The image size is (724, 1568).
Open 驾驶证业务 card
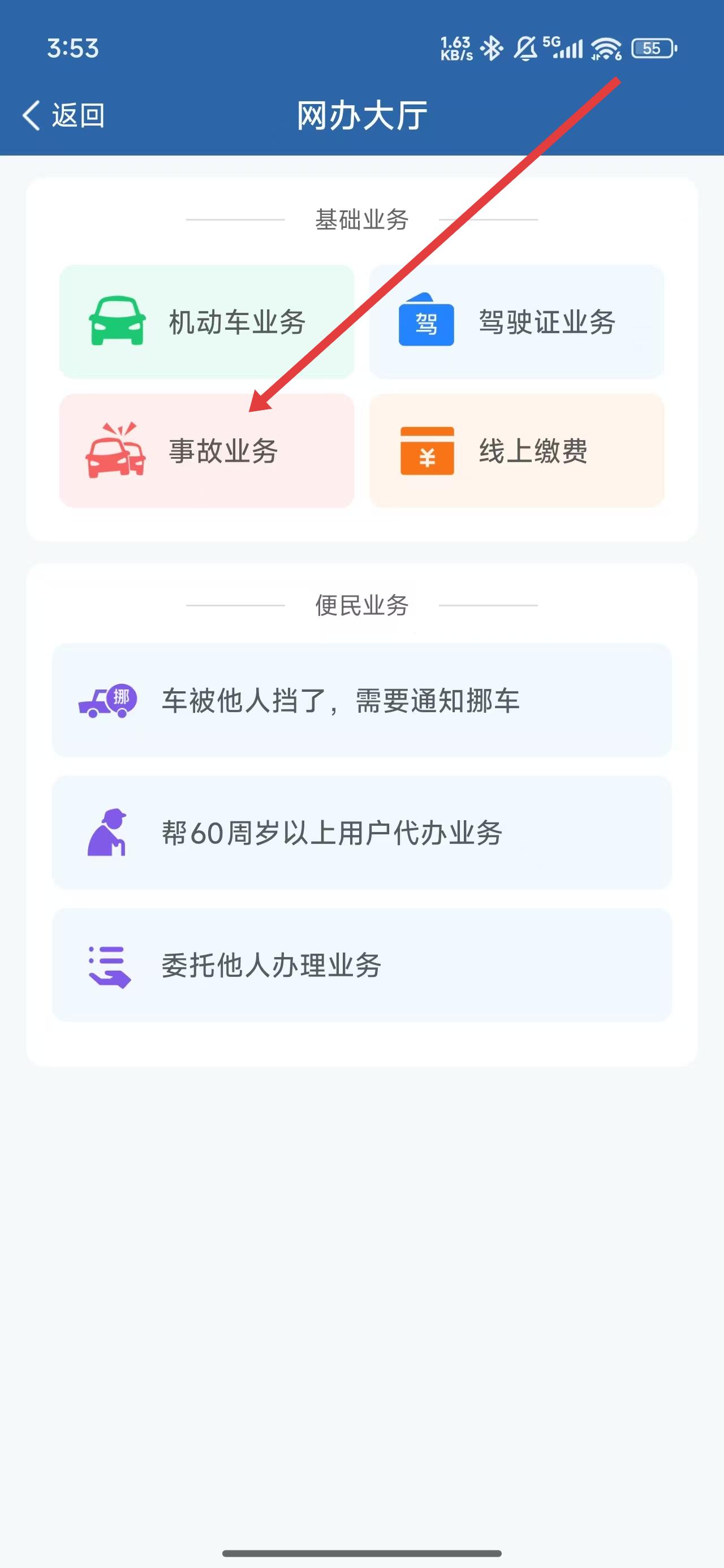[516, 322]
